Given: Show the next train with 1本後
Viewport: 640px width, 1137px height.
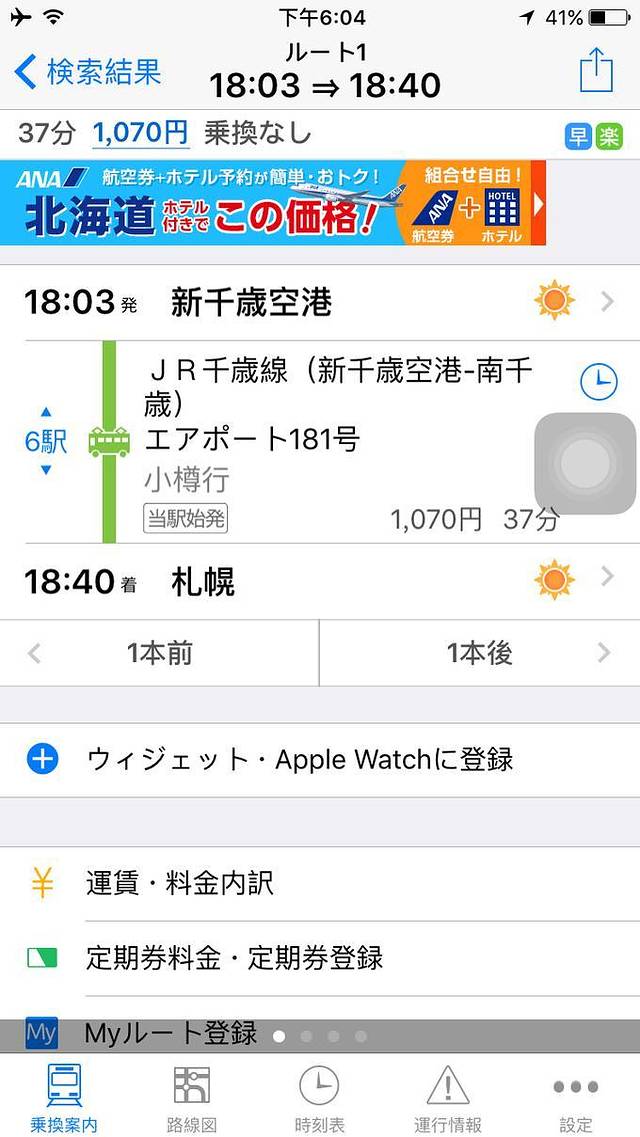Looking at the screenshot, I should 480,653.
